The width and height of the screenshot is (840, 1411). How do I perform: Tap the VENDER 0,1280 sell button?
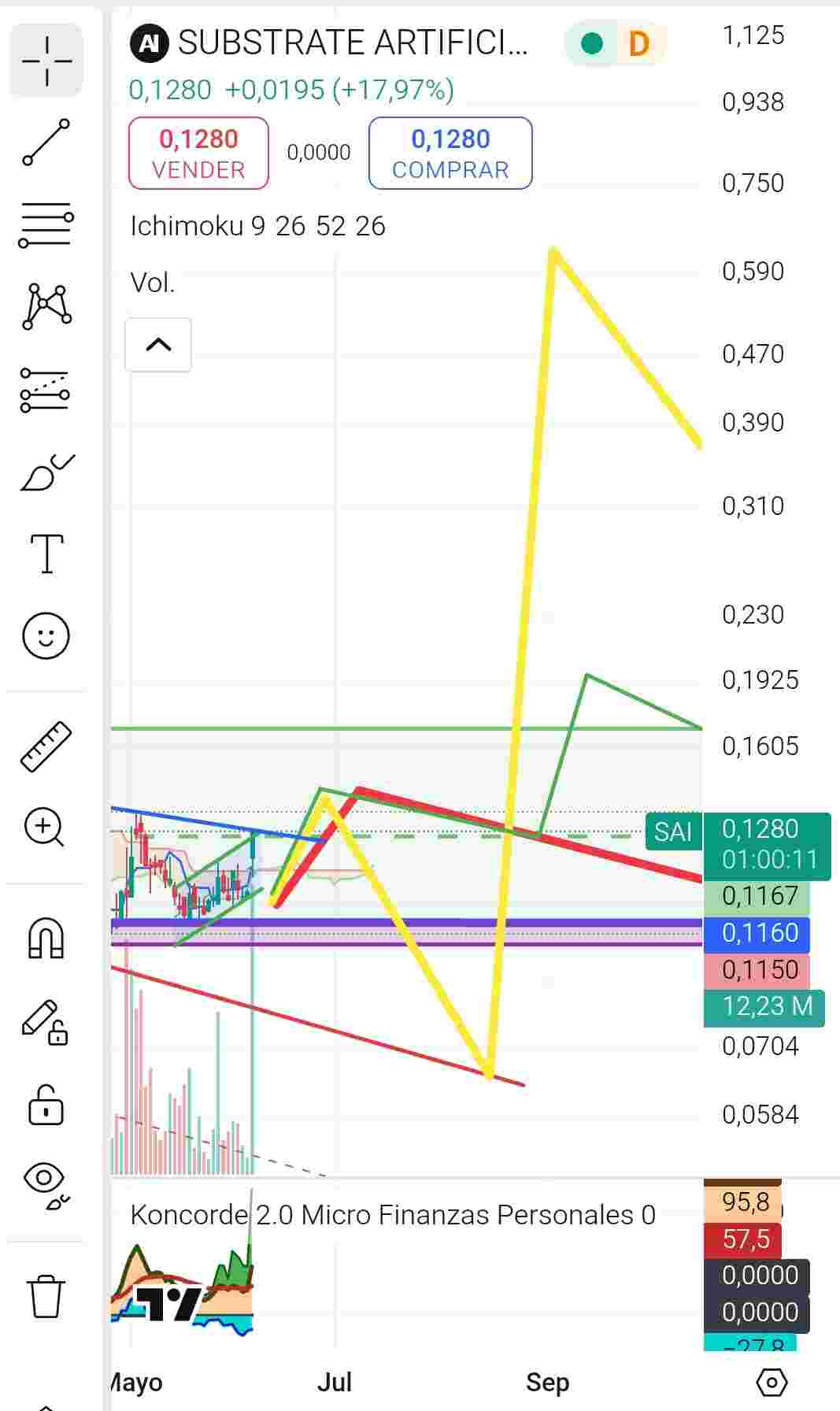tap(198, 154)
